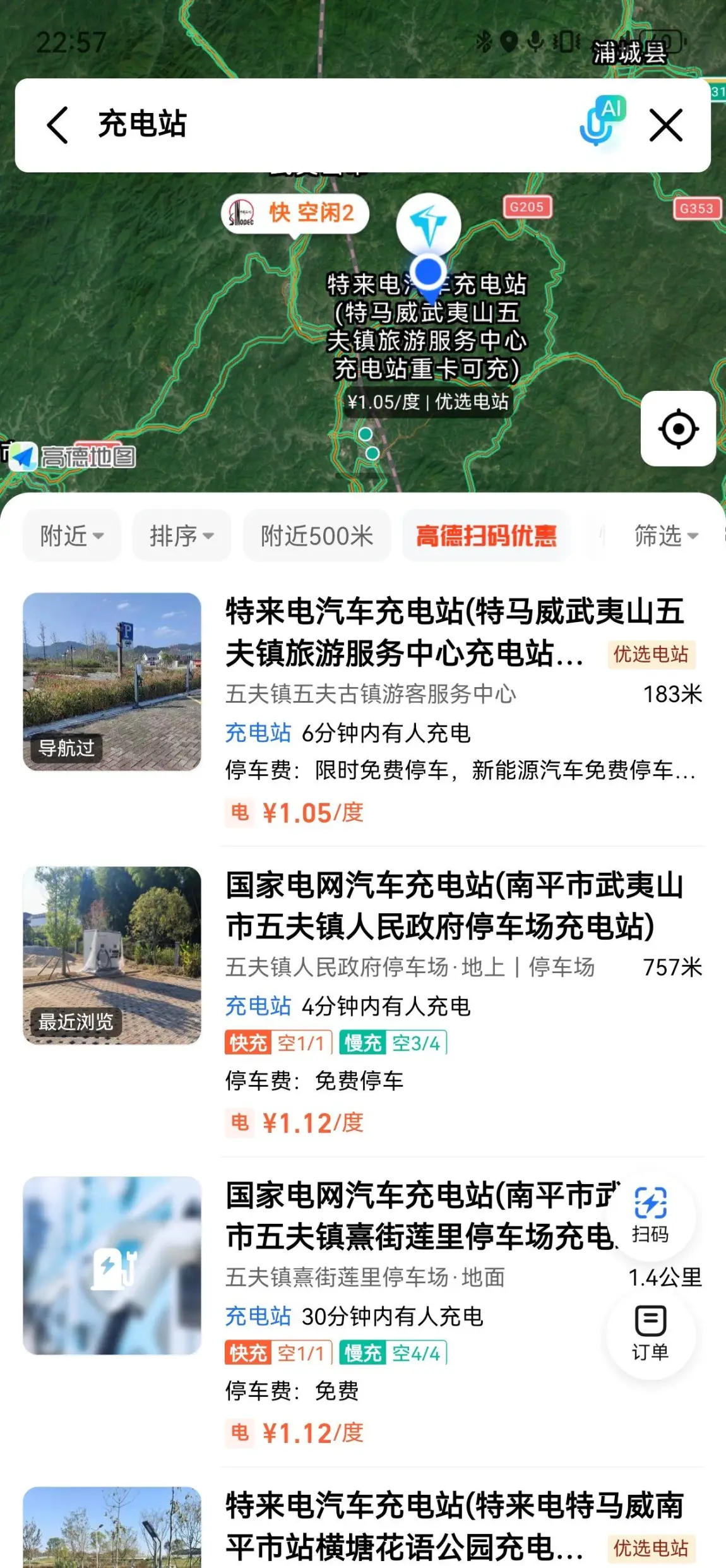Image resolution: width=726 pixels, height=1568 pixels.
Task: Select the 高德扫码优惠 filter chip
Action: (x=486, y=536)
